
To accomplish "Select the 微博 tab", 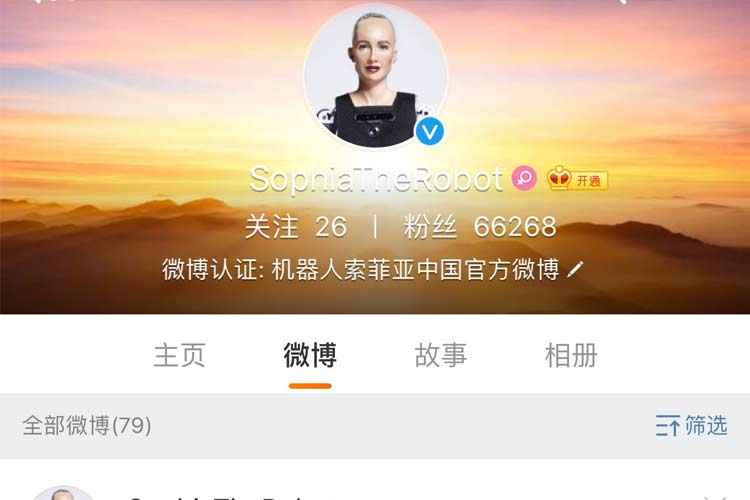I will (x=309, y=355).
